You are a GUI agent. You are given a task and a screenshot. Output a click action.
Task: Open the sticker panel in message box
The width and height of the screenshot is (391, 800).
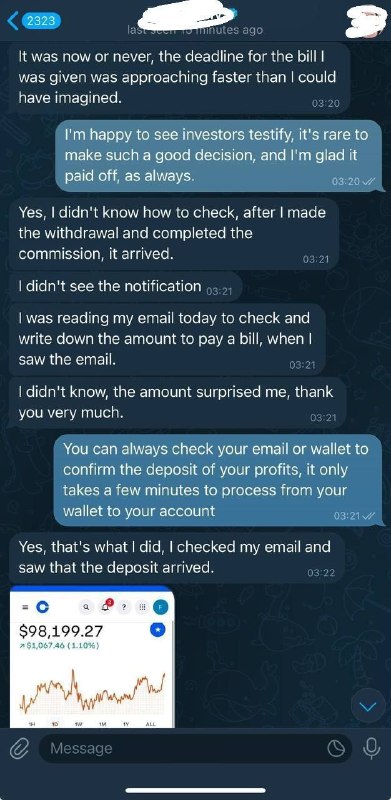[336, 748]
